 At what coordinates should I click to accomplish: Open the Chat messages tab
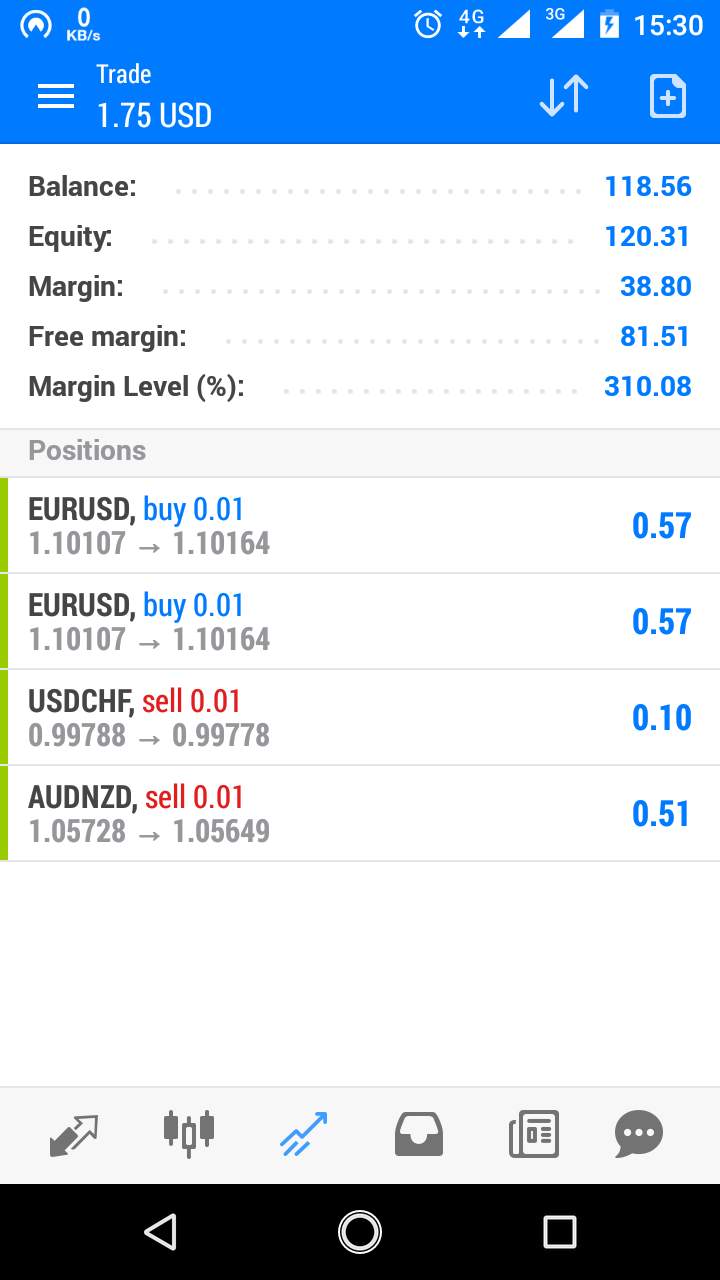tap(639, 1135)
